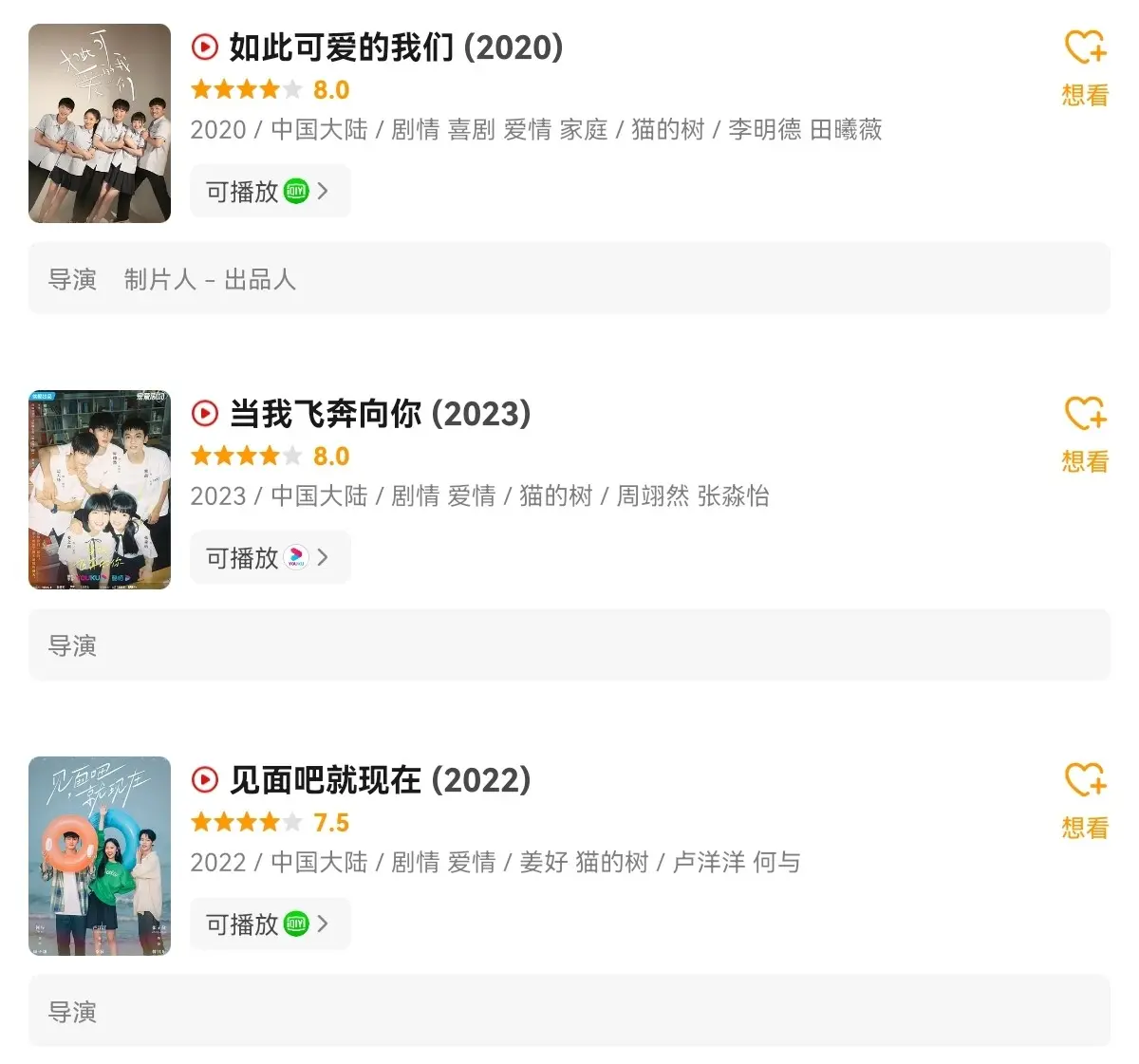Tap the 如此可爱的我们 poster thumbnail

click(x=100, y=123)
